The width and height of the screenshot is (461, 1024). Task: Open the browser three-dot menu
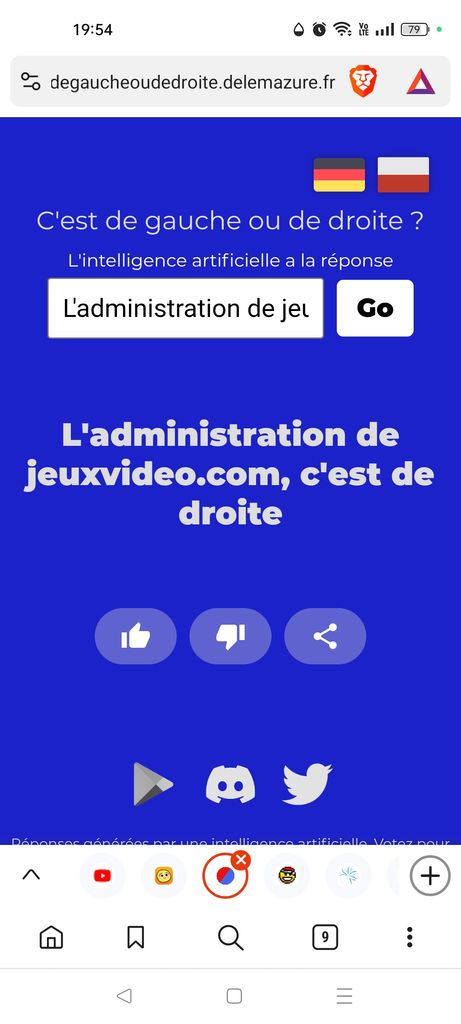409,937
